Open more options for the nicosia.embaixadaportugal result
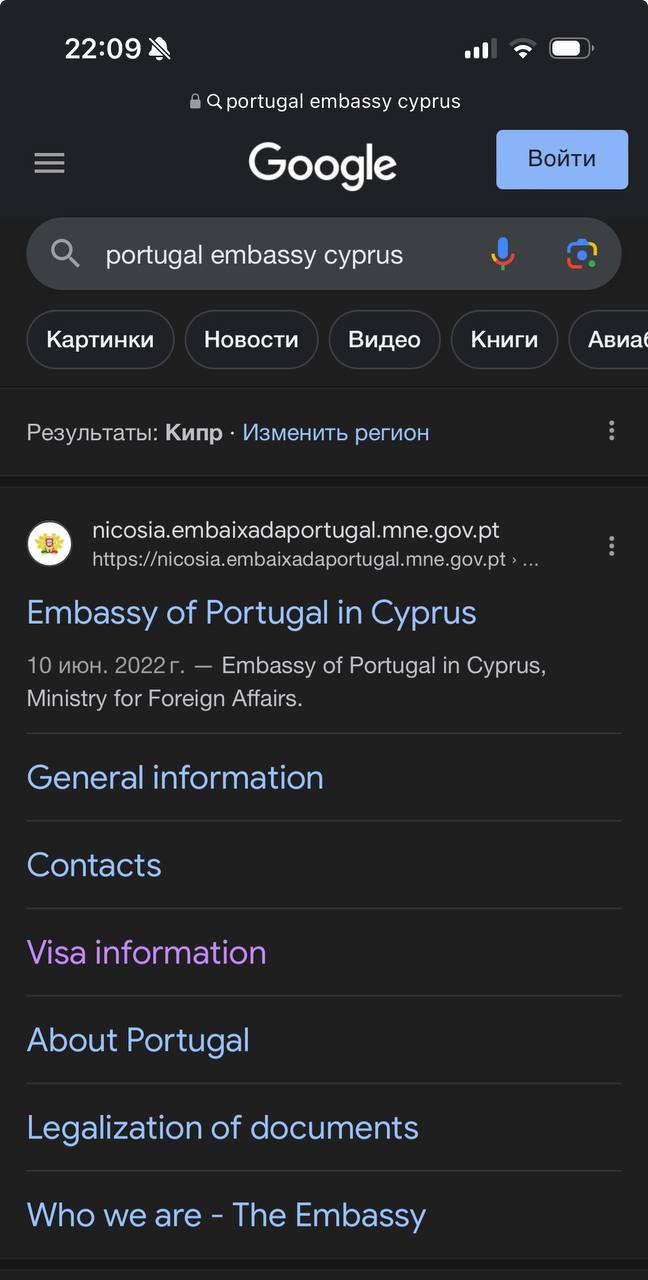648x1280 pixels. pos(611,546)
